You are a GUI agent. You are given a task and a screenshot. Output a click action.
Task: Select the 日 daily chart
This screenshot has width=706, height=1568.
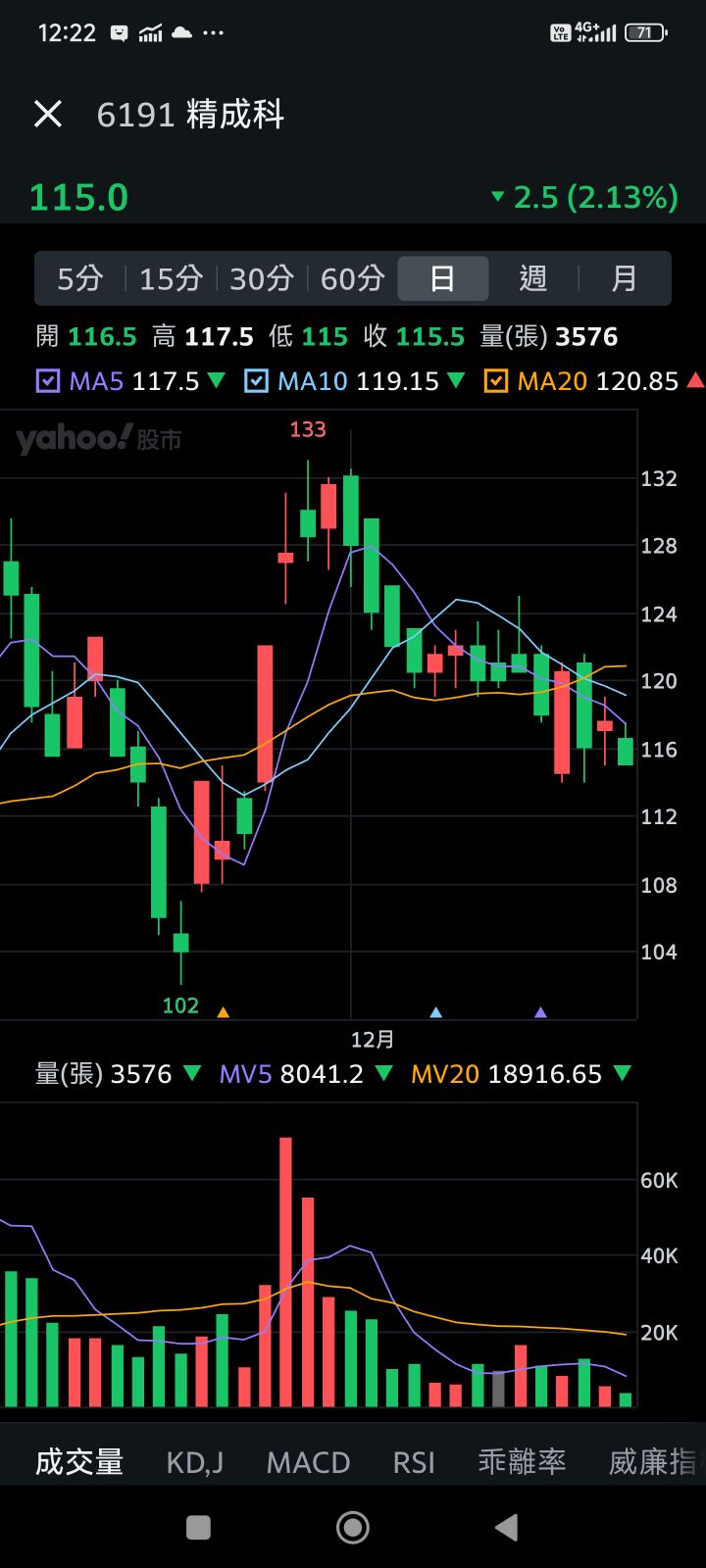pyautogui.click(x=442, y=279)
